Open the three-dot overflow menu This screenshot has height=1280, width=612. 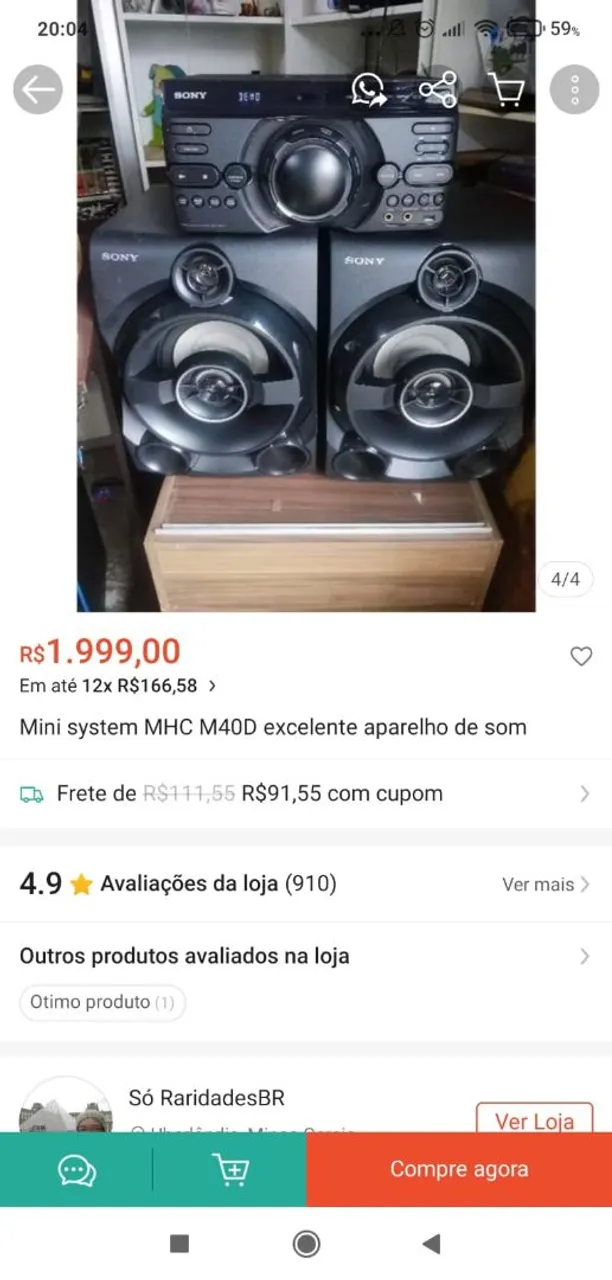(575, 90)
